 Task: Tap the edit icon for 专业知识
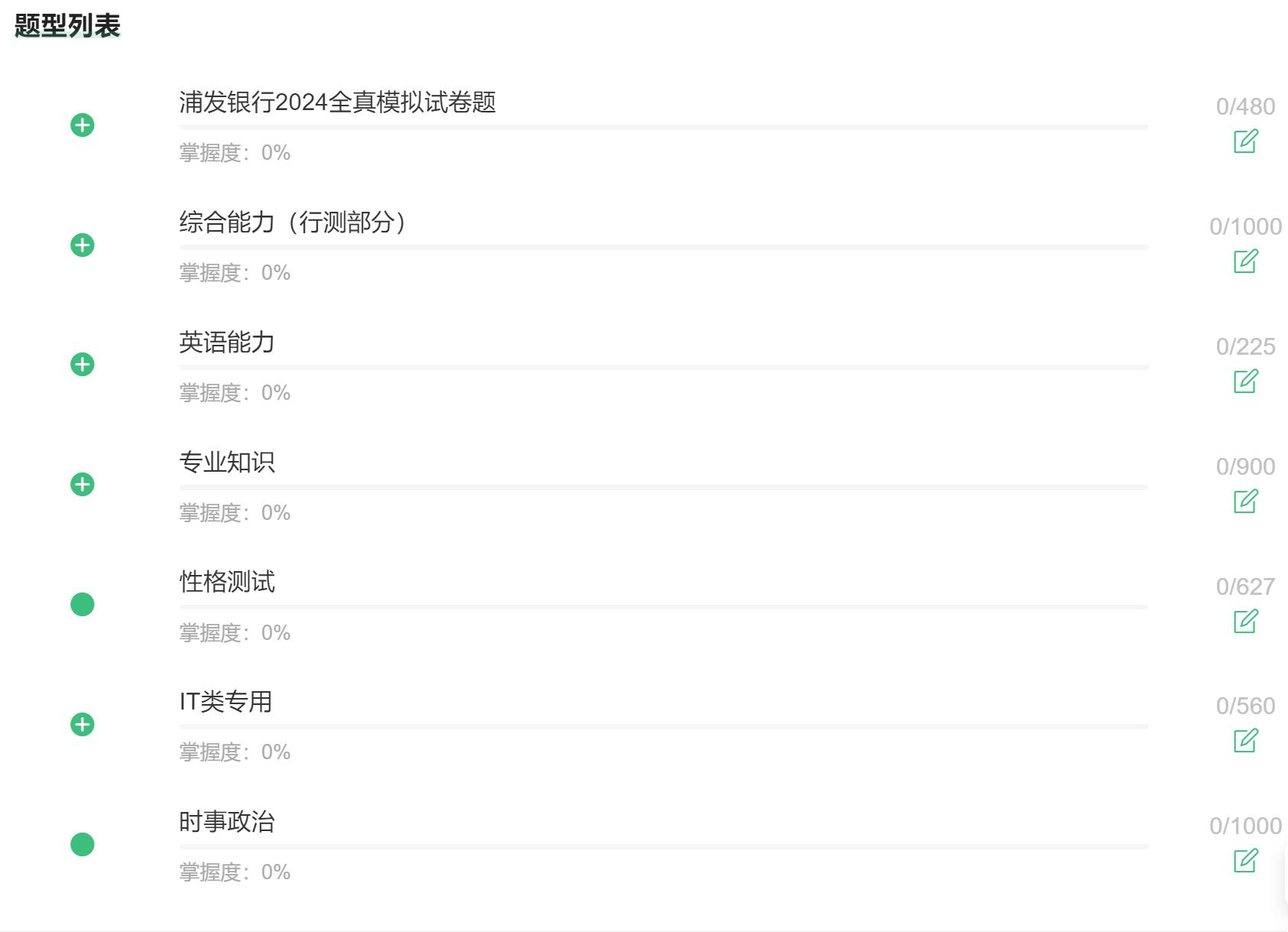tap(1245, 502)
